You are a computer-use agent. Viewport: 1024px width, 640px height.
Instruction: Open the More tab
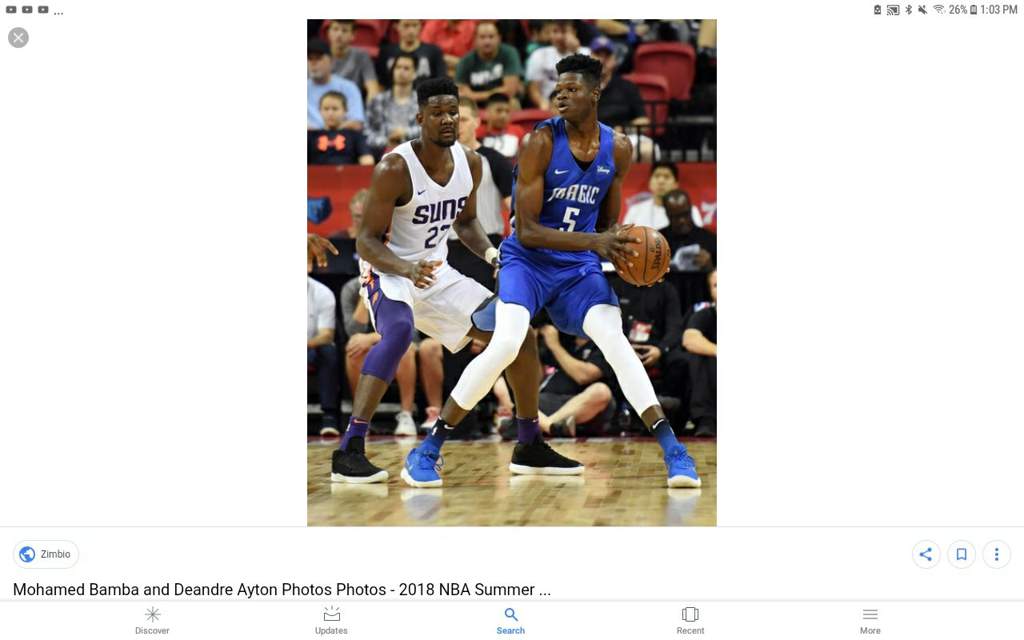(x=870, y=620)
